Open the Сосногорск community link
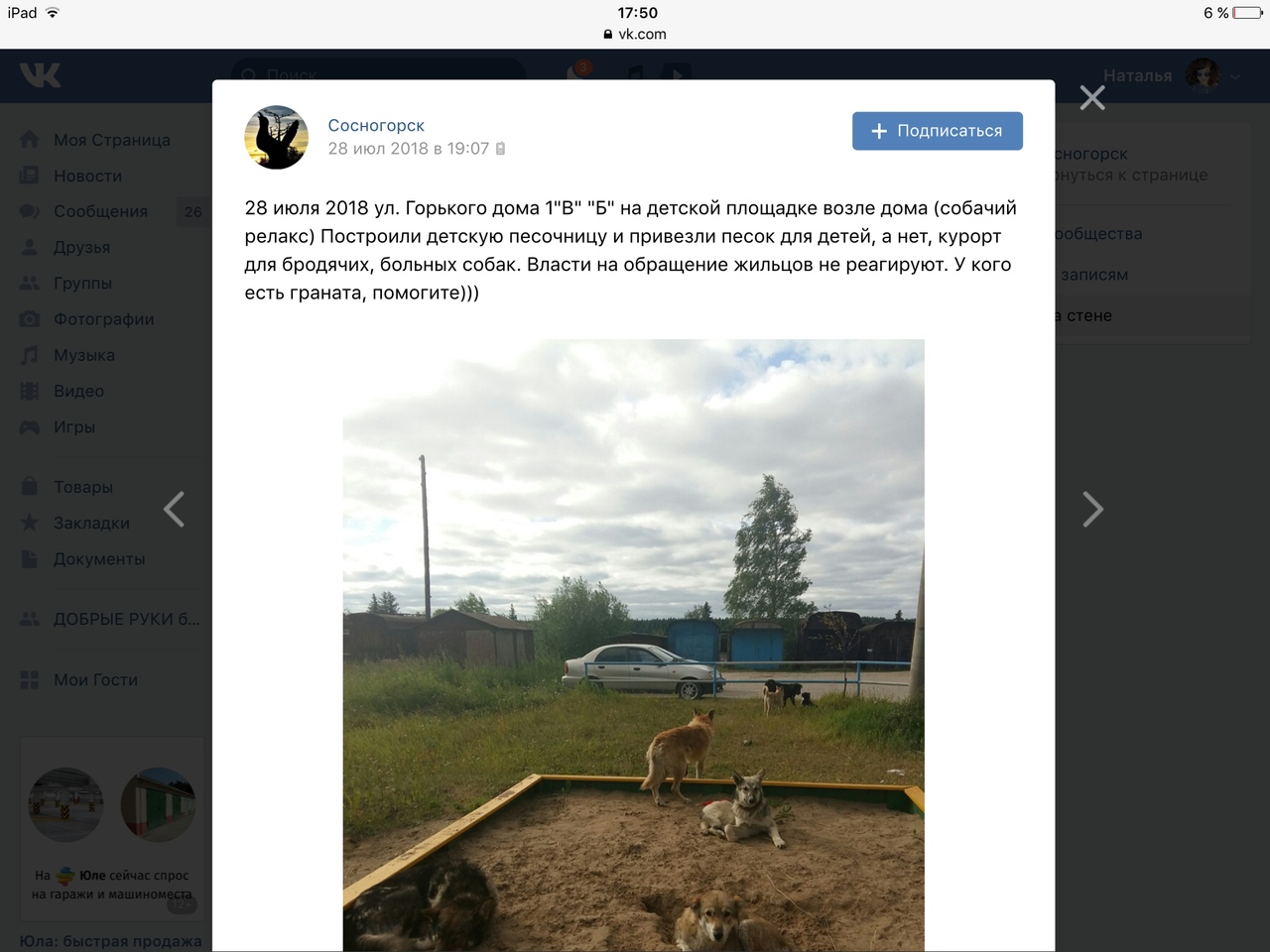The height and width of the screenshot is (952, 1270). 376,125
